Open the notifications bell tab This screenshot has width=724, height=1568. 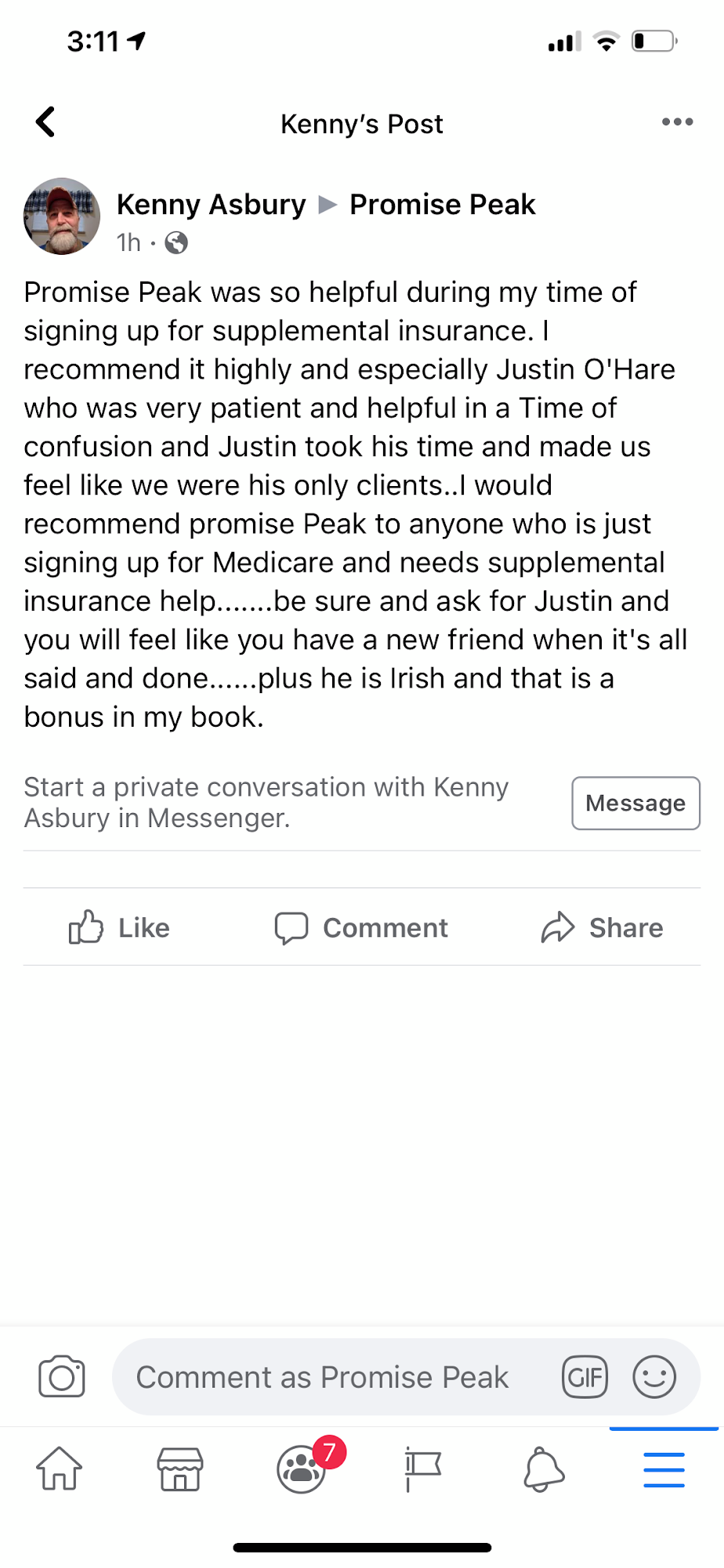544,1469
